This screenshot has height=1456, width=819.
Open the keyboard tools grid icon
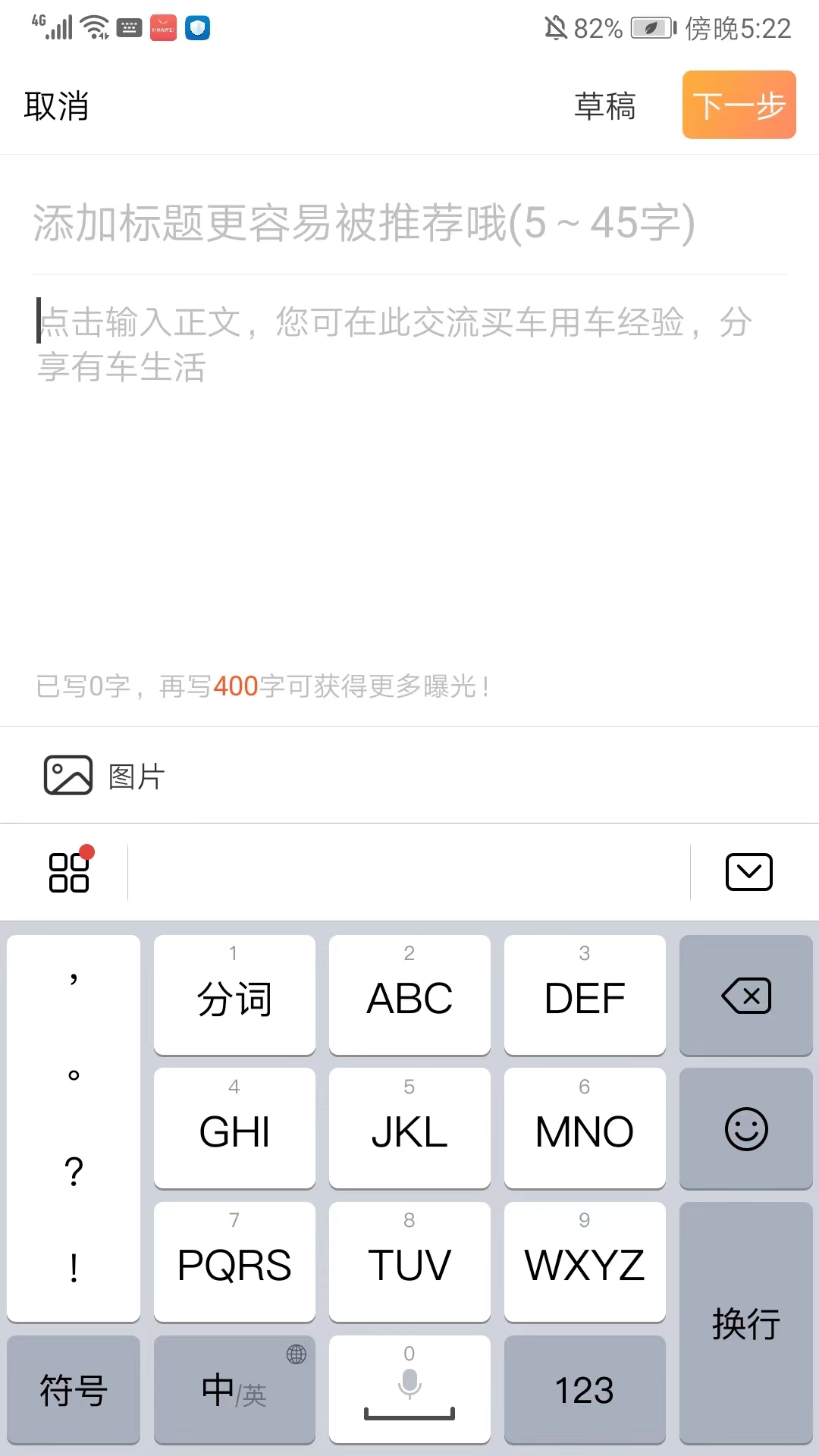point(69,872)
